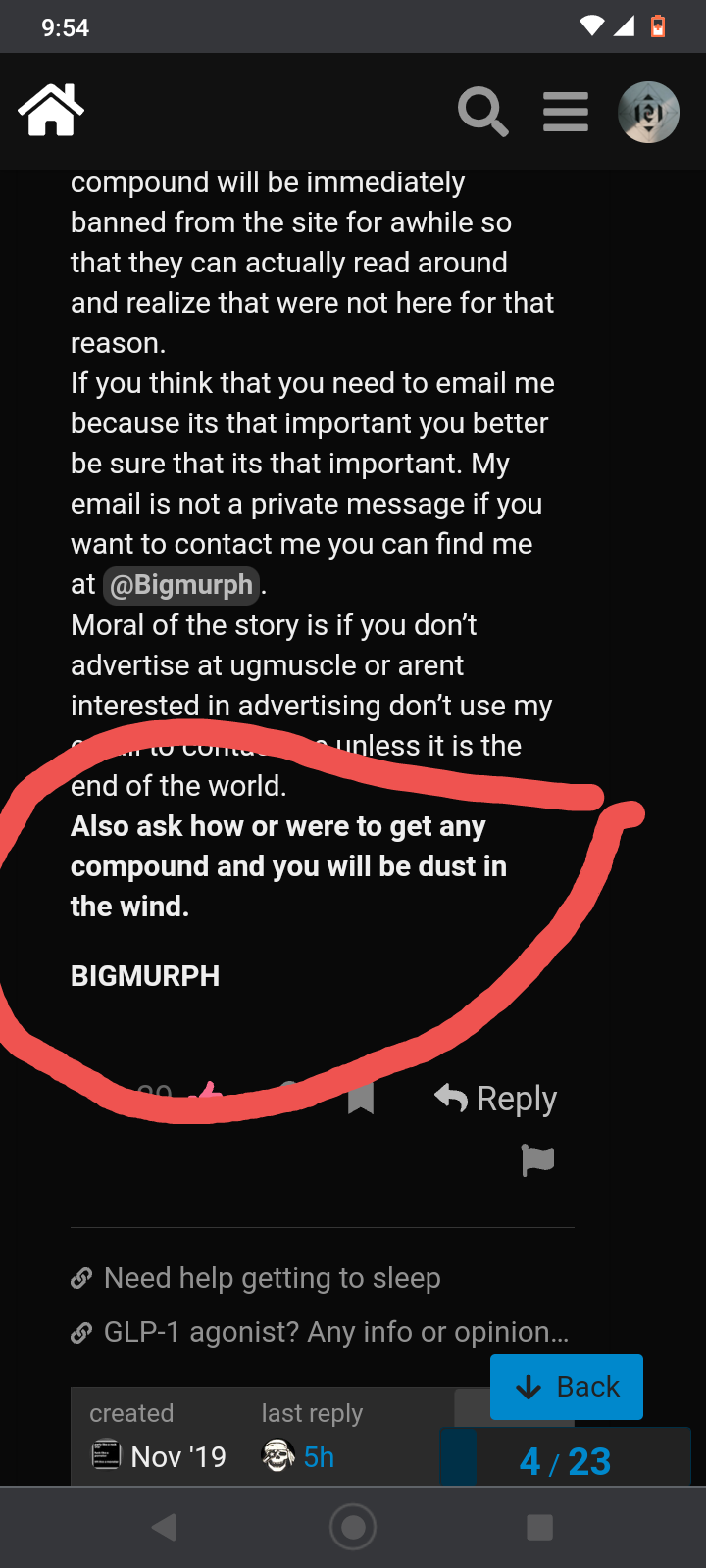This screenshot has width=706, height=1568.
Task: Tap the system home button
Action: (353, 1527)
